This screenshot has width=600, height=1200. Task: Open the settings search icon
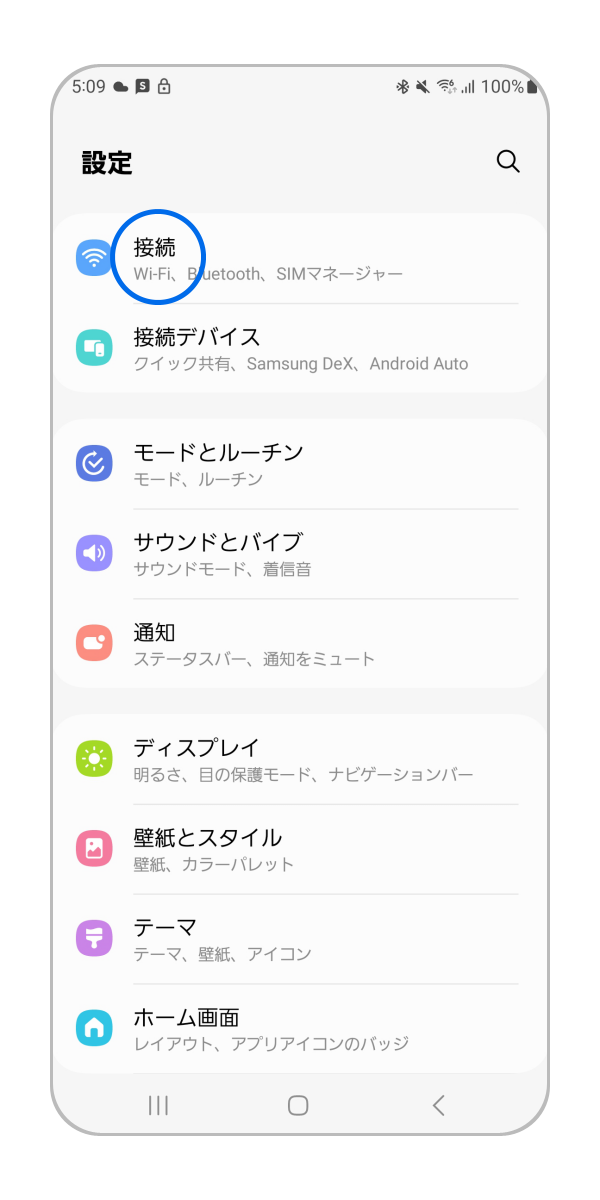[508, 162]
